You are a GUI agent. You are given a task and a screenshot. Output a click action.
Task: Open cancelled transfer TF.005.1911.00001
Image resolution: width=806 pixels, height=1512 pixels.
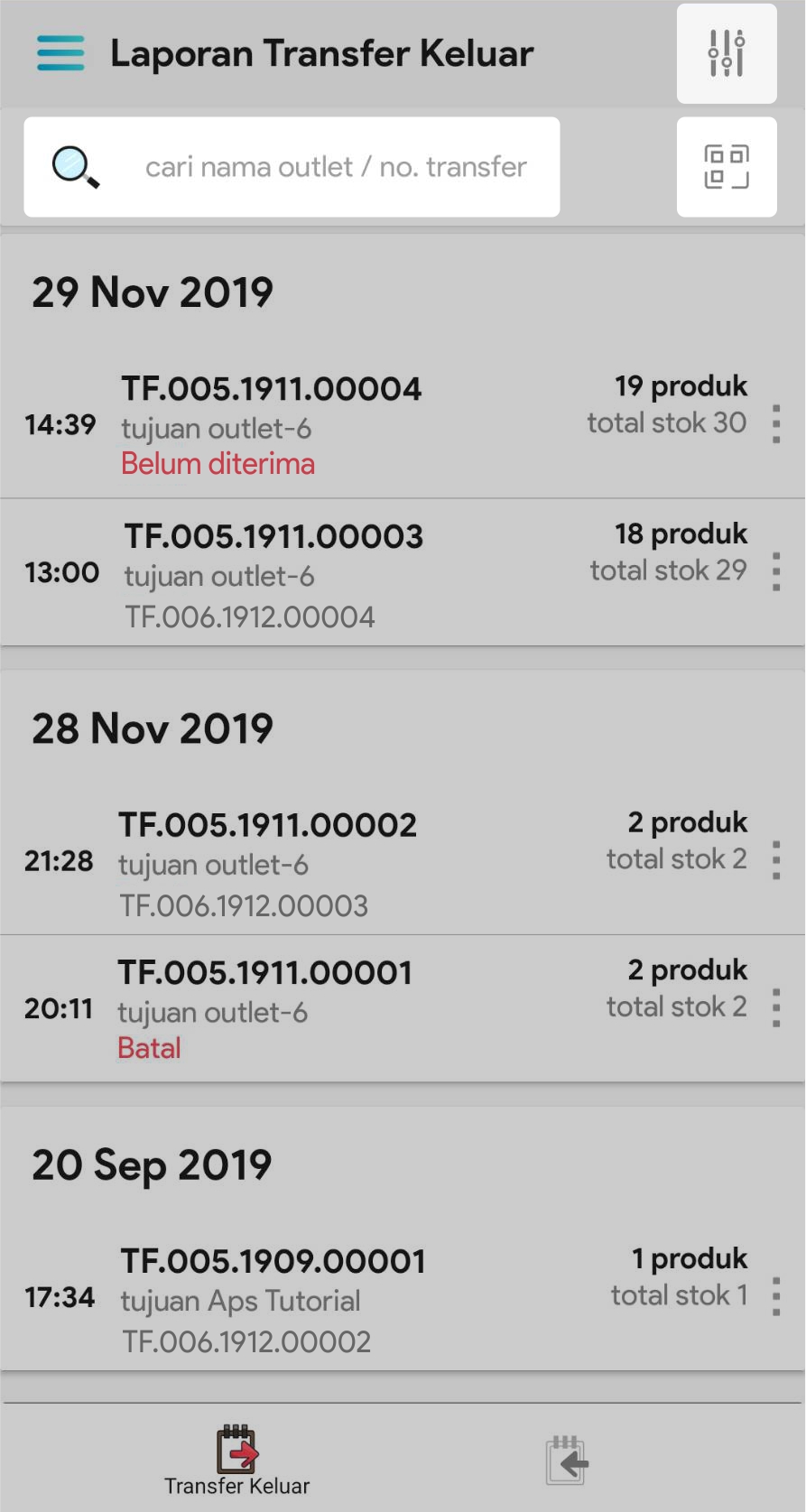361,1009
